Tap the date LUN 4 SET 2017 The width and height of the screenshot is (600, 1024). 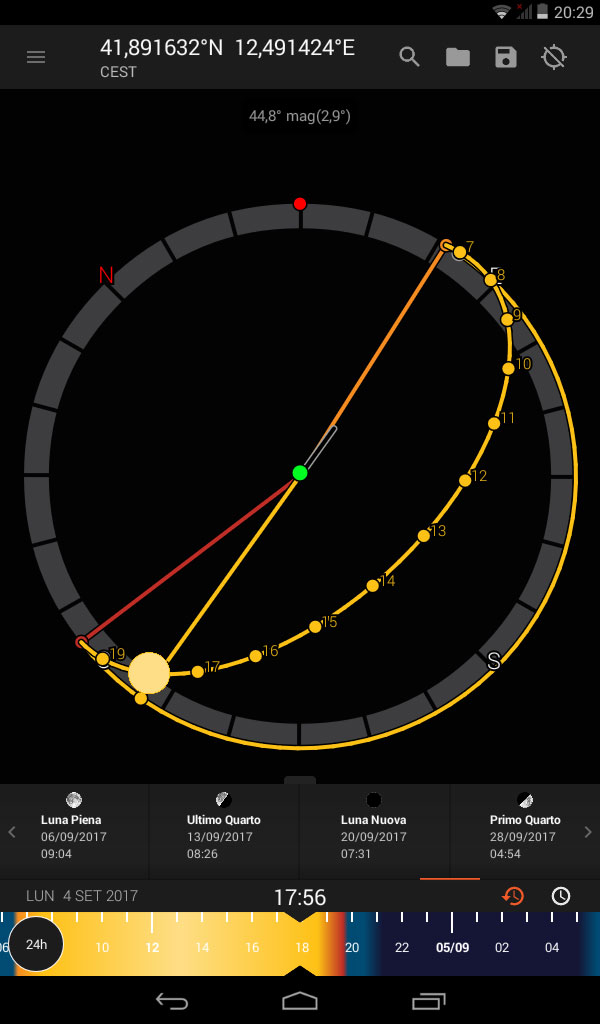pyautogui.click(x=82, y=896)
